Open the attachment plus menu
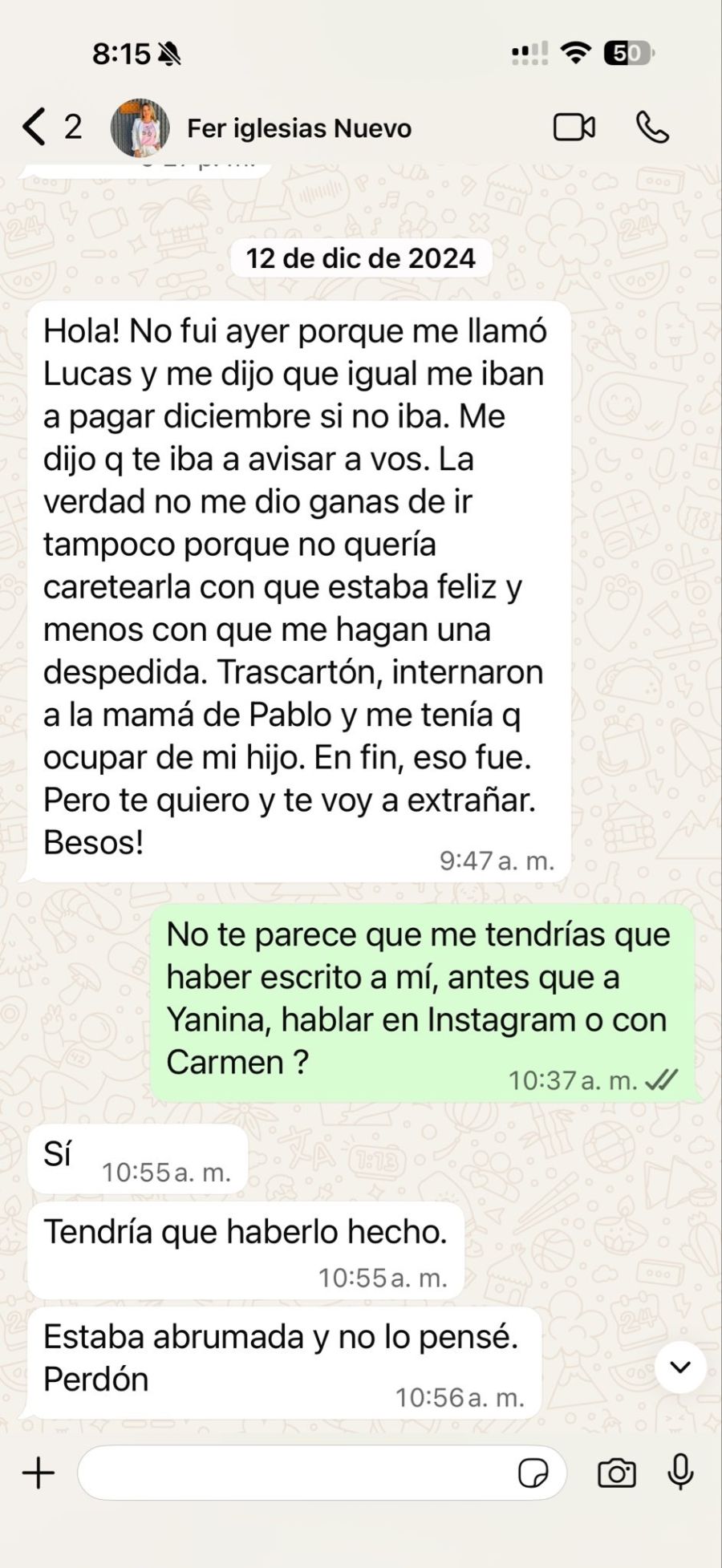Image resolution: width=722 pixels, height=1568 pixels. (38, 1473)
